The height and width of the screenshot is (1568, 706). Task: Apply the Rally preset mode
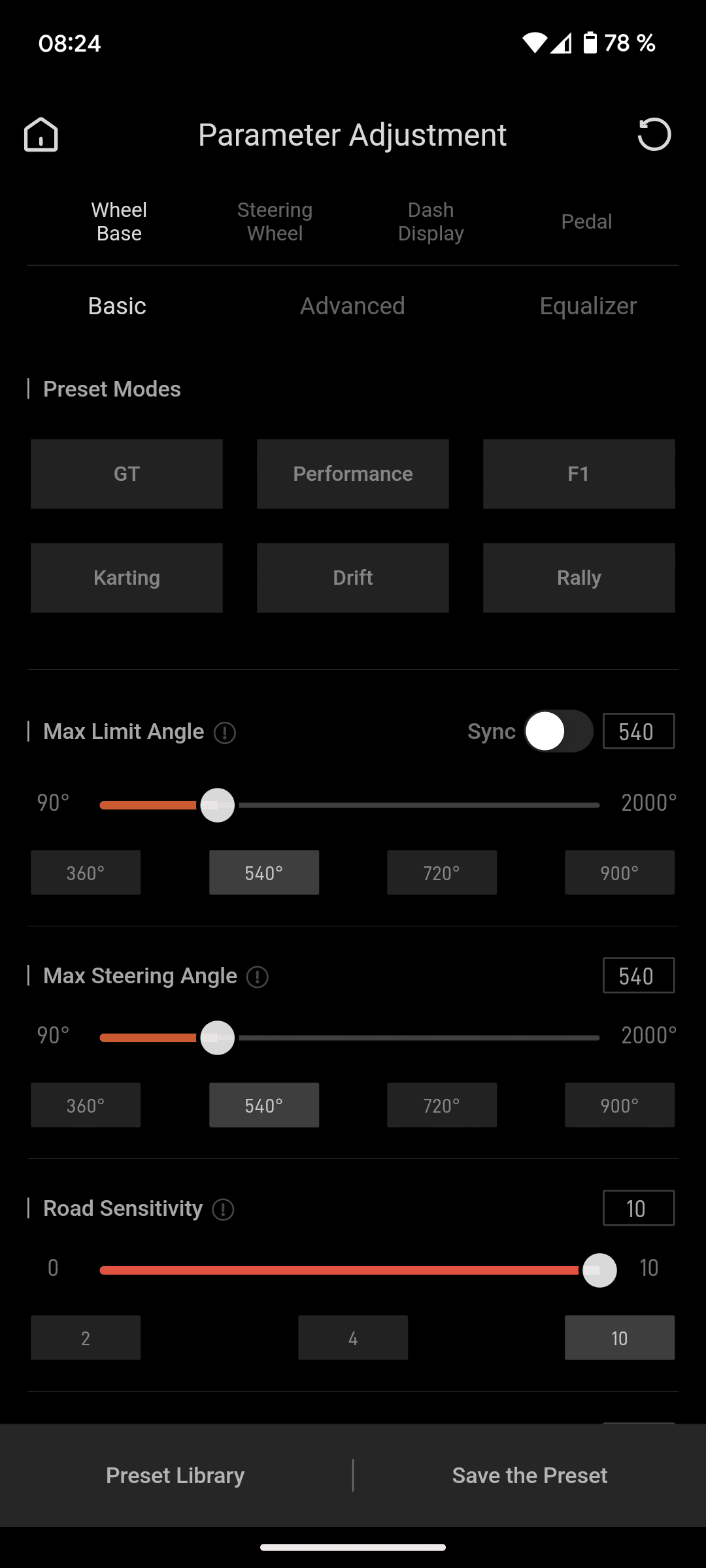[579, 578]
